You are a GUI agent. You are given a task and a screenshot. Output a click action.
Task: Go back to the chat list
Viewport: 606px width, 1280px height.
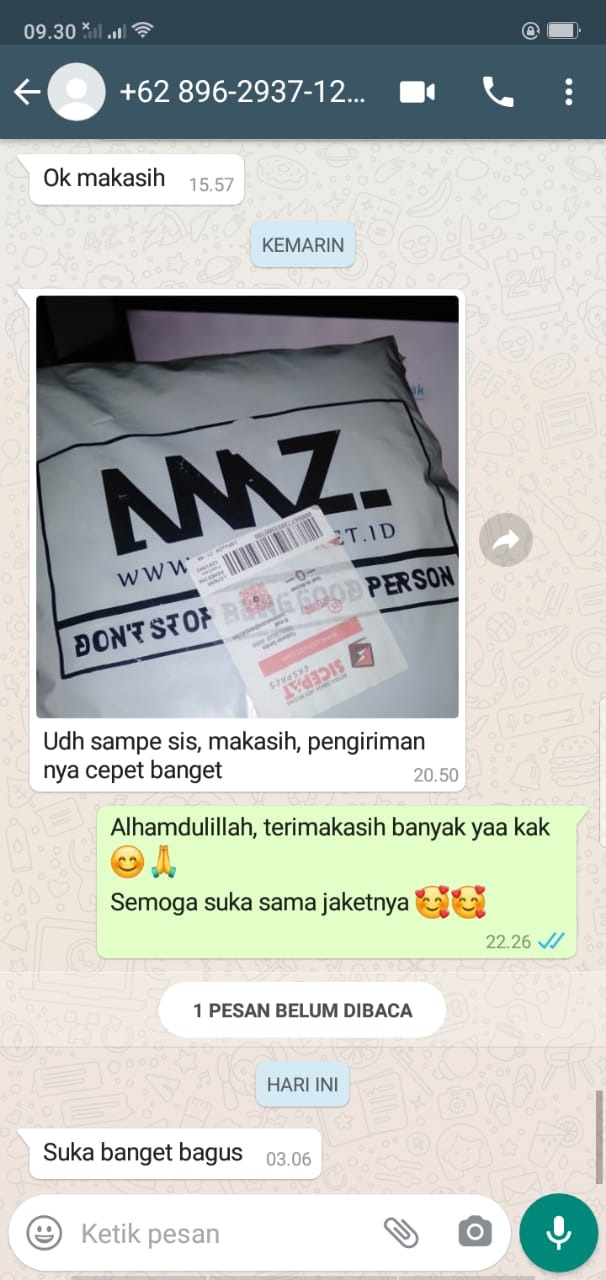click(x=26, y=93)
